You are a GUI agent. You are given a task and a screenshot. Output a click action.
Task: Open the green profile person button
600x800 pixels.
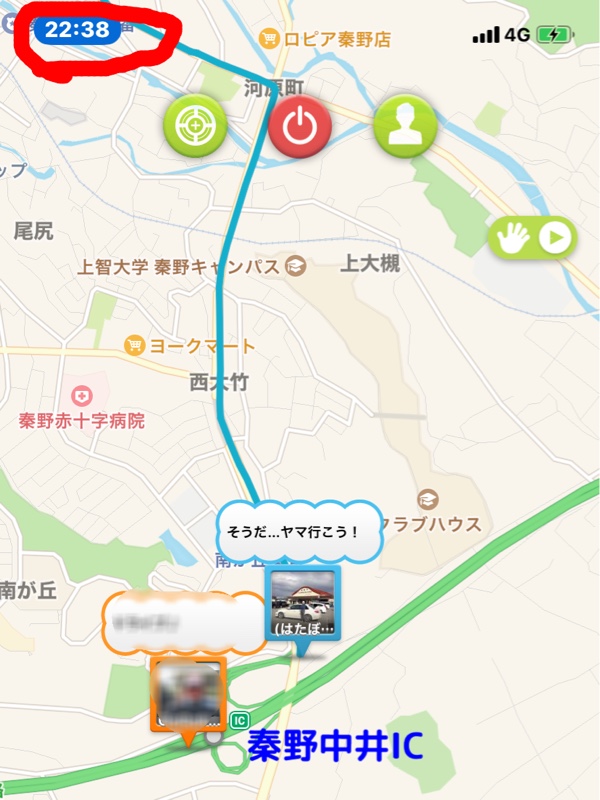coord(405,127)
